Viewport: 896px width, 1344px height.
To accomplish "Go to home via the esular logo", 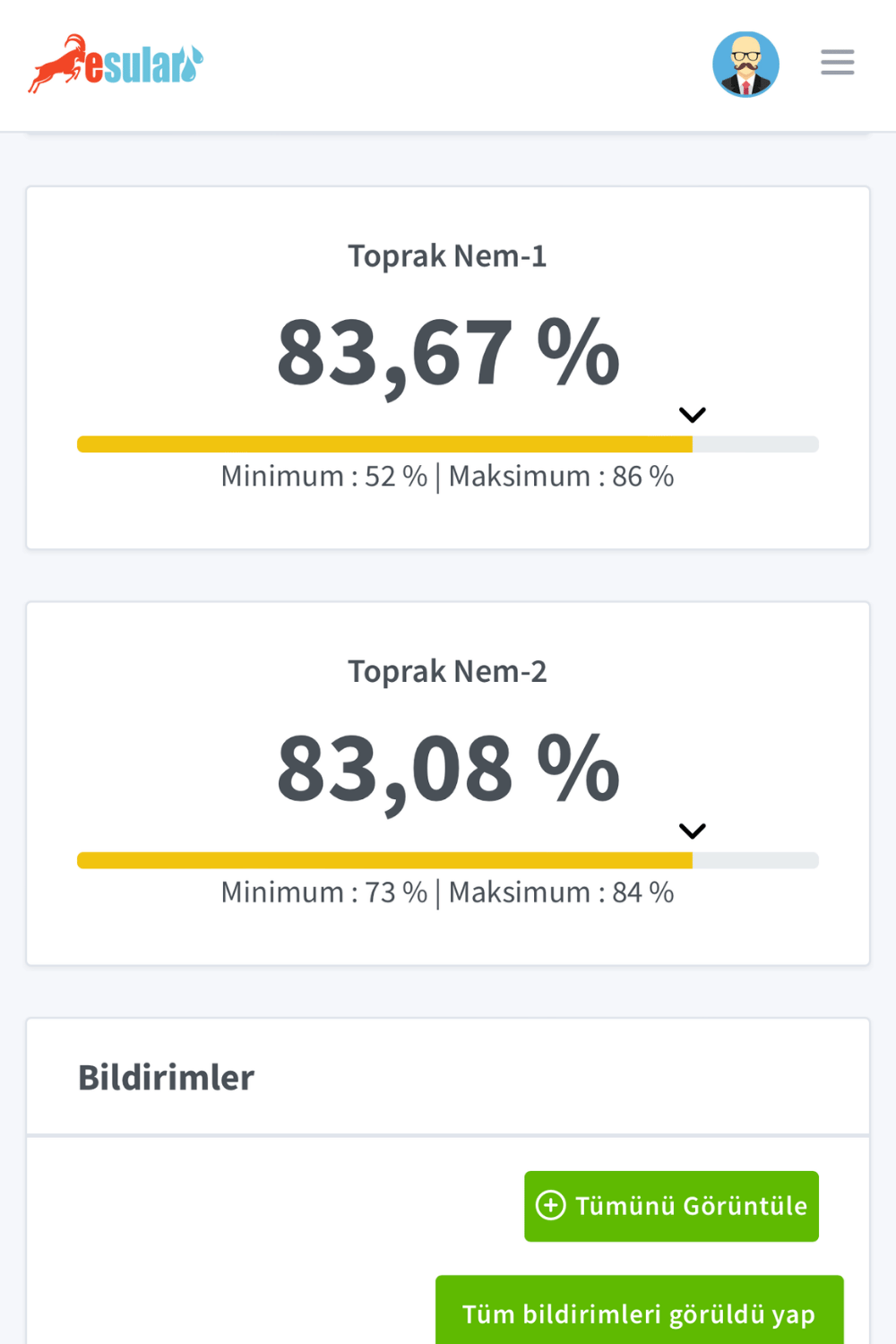I will click(x=116, y=65).
